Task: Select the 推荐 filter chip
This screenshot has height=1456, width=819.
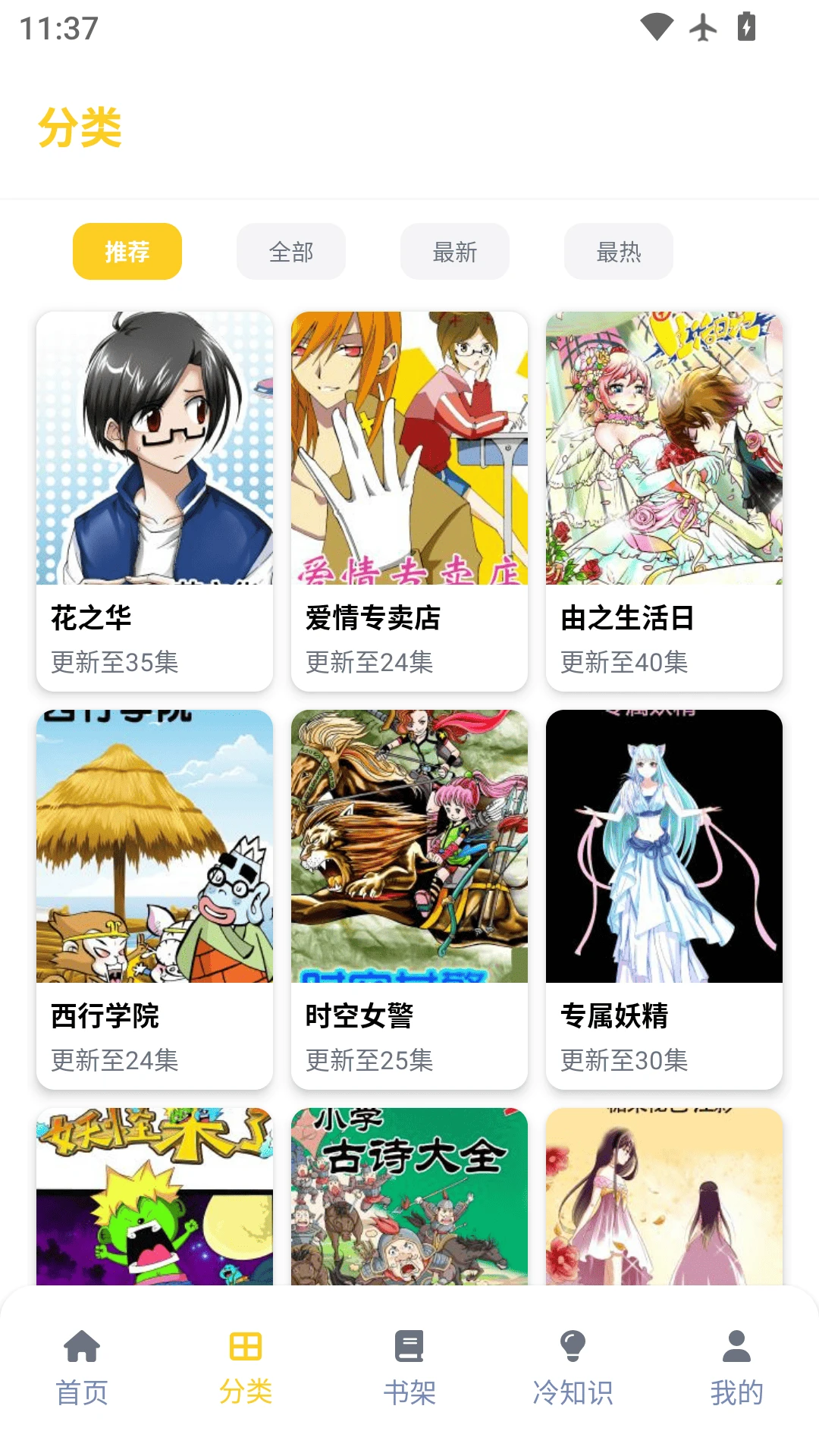Action: 127,251
